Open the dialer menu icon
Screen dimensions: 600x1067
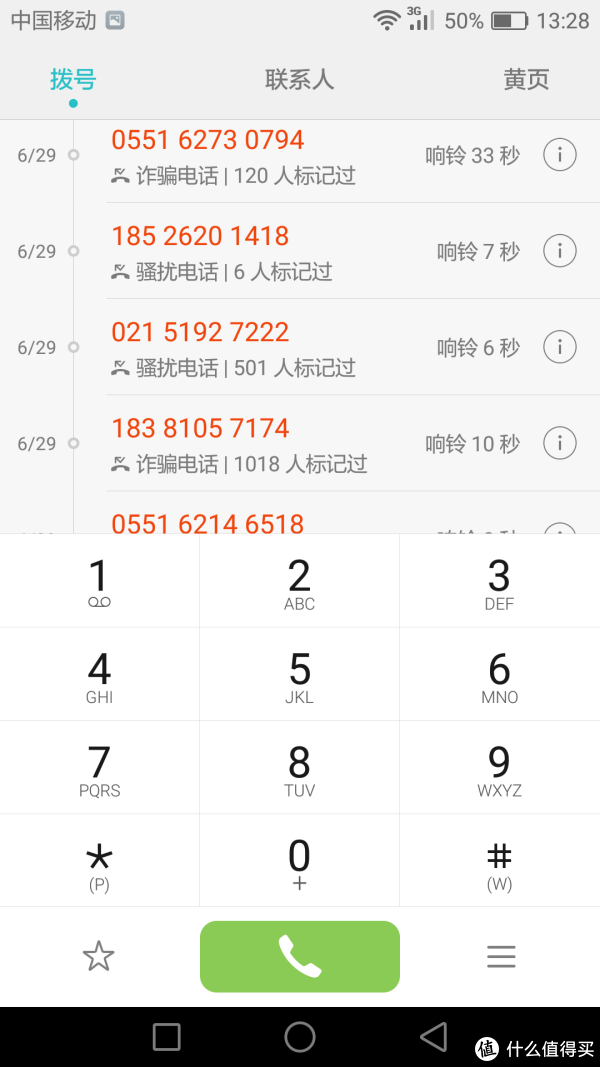tap(501, 957)
